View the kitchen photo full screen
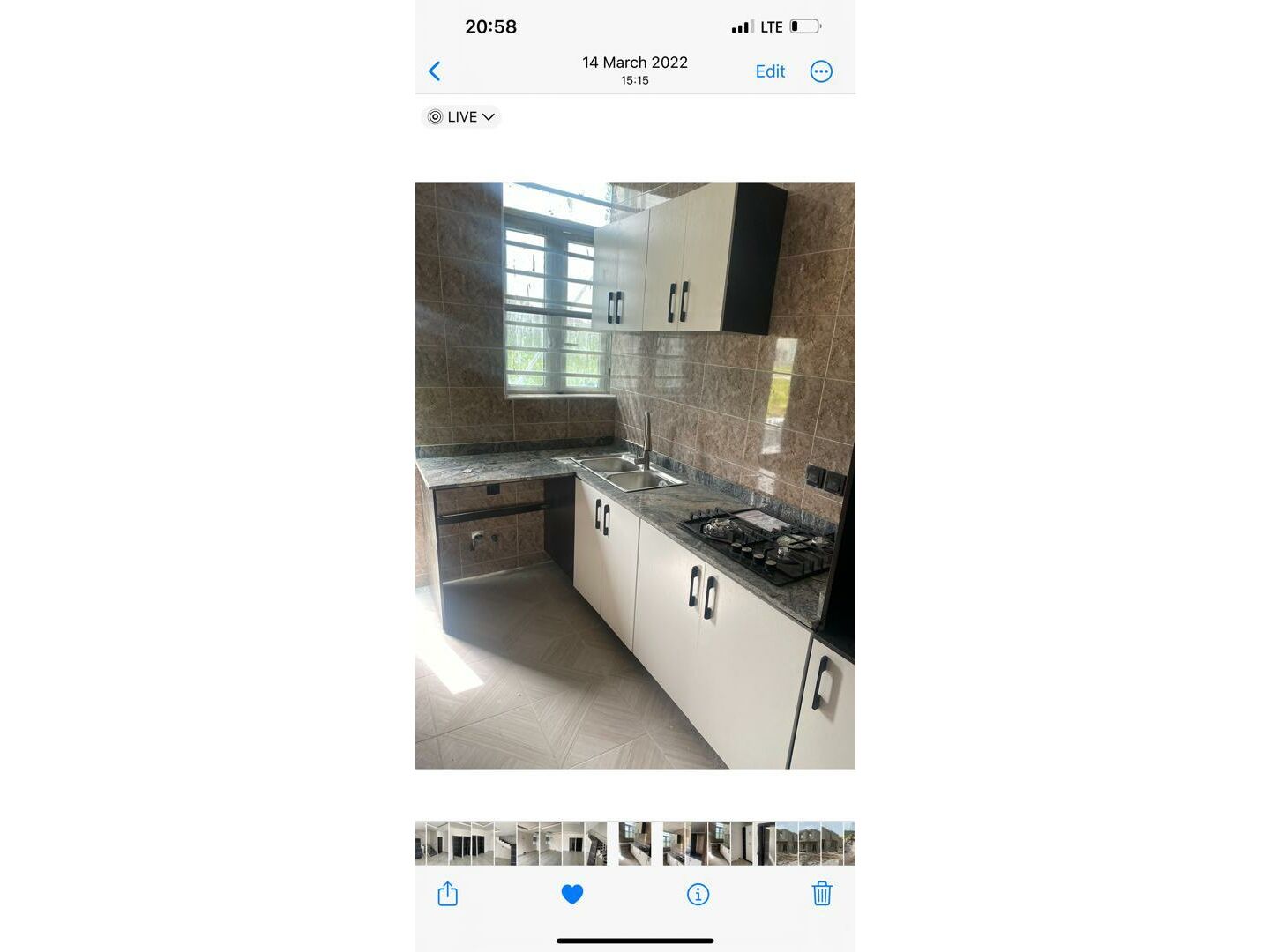Viewport: 1270px width, 952px height. tap(635, 476)
